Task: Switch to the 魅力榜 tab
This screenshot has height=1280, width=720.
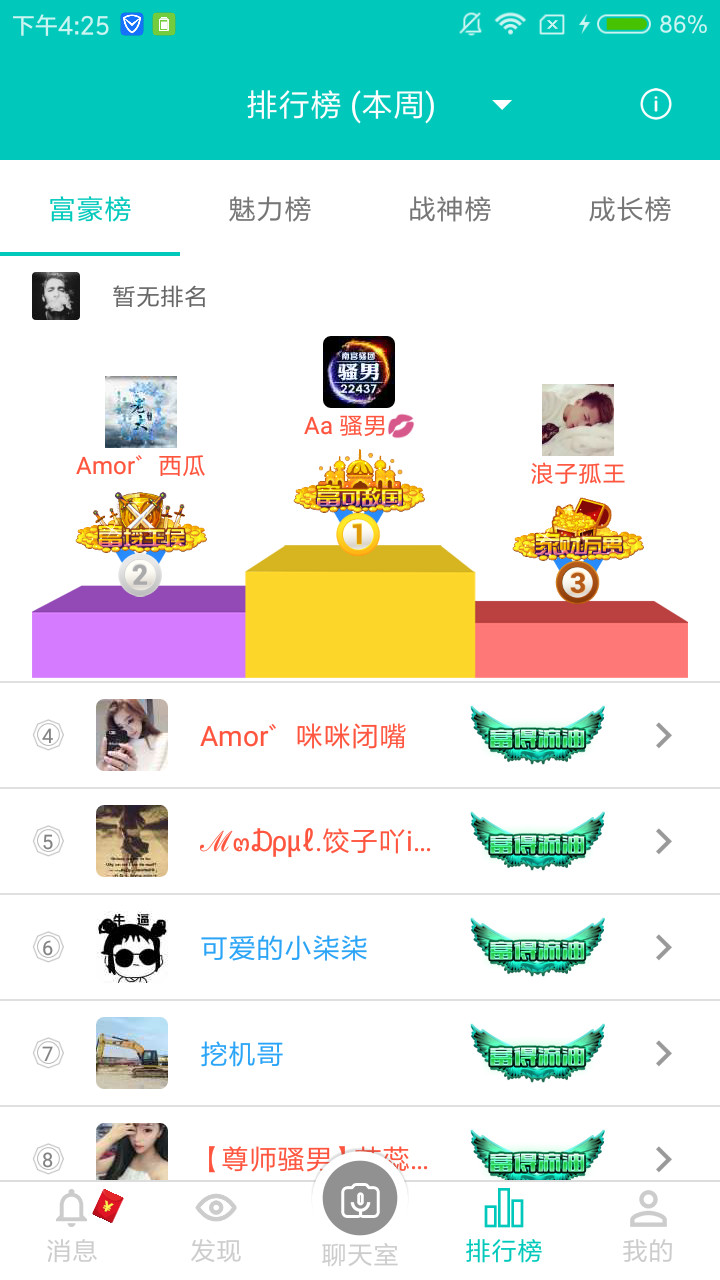Action: [x=270, y=209]
